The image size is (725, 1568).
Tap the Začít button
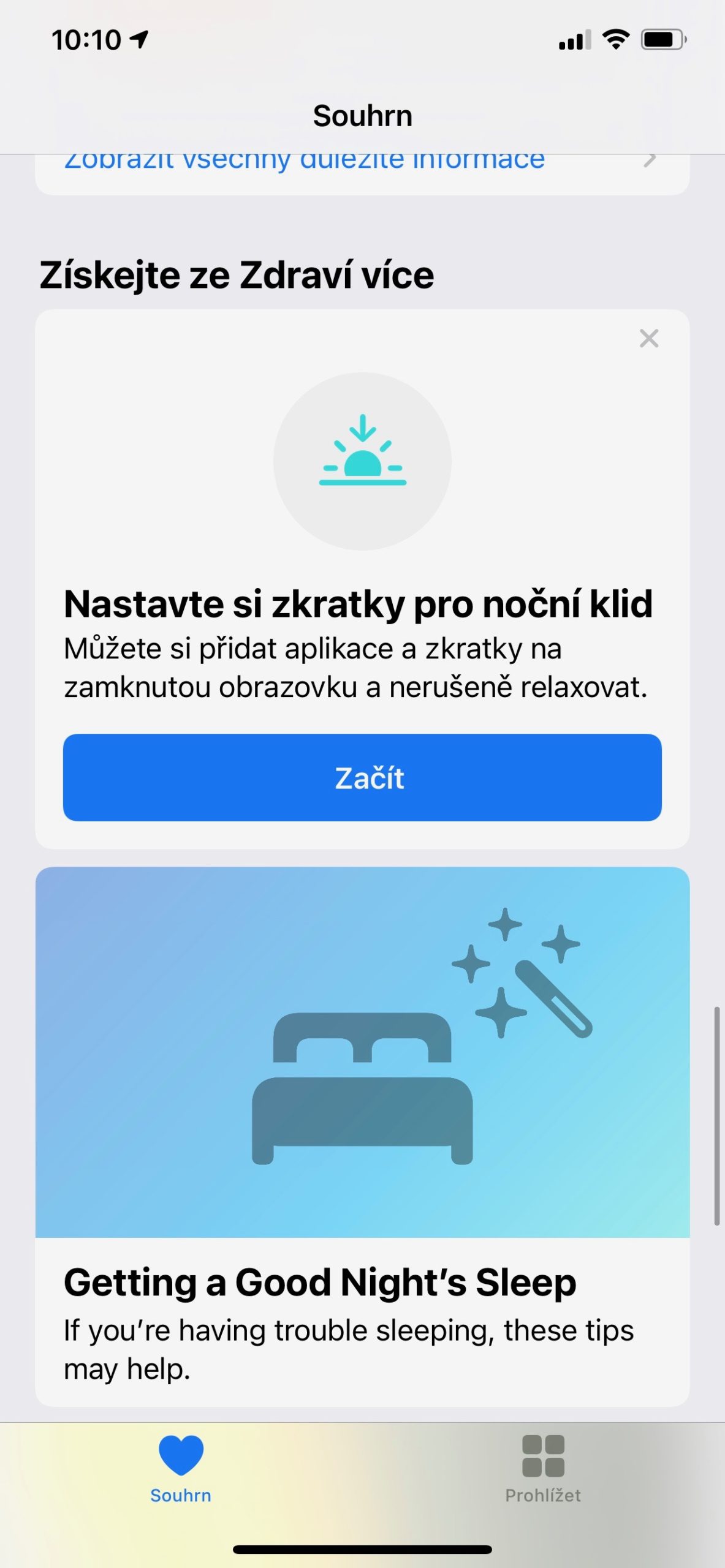pos(362,777)
